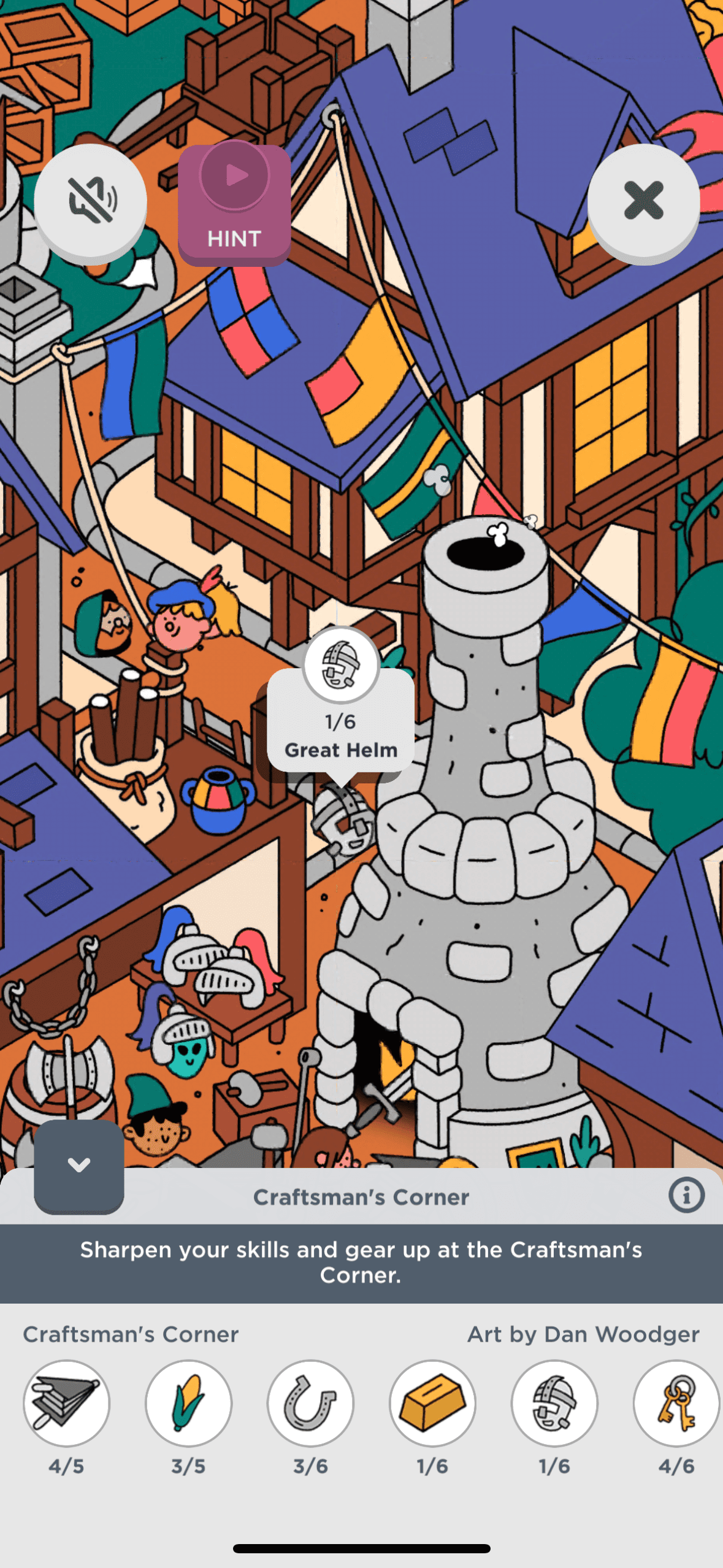Collapse the Craftsman's Corner panel
Image resolution: width=723 pixels, height=1568 pixels.
[79, 1164]
